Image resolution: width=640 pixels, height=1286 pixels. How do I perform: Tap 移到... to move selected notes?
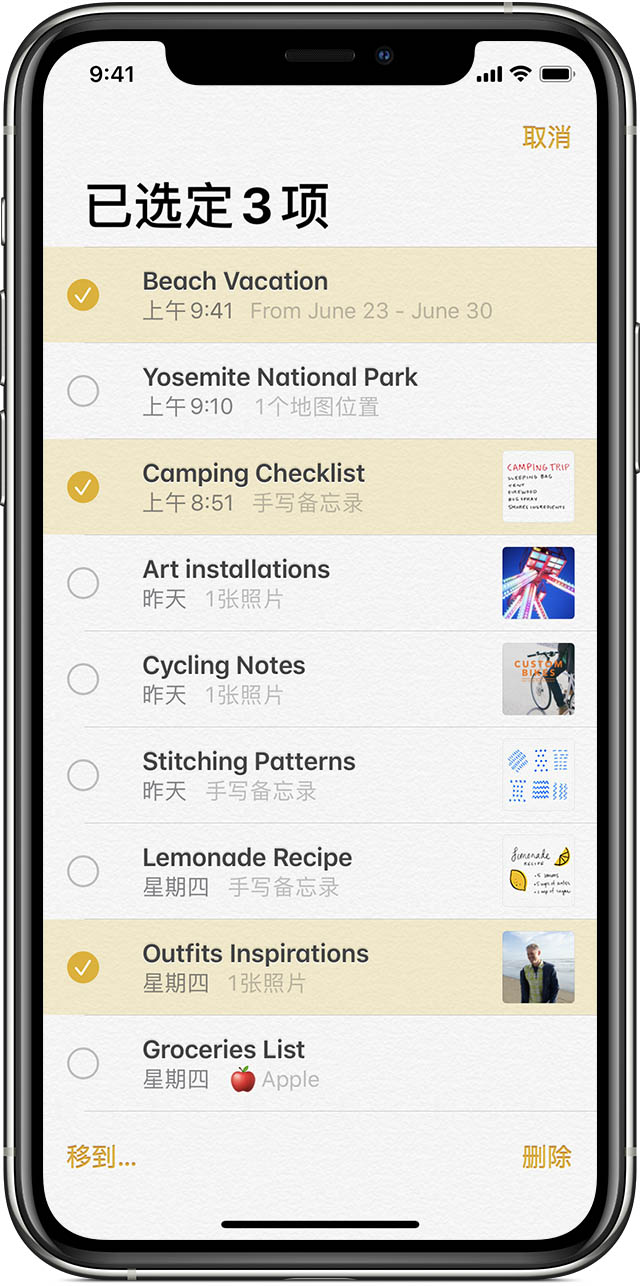coord(101,1157)
